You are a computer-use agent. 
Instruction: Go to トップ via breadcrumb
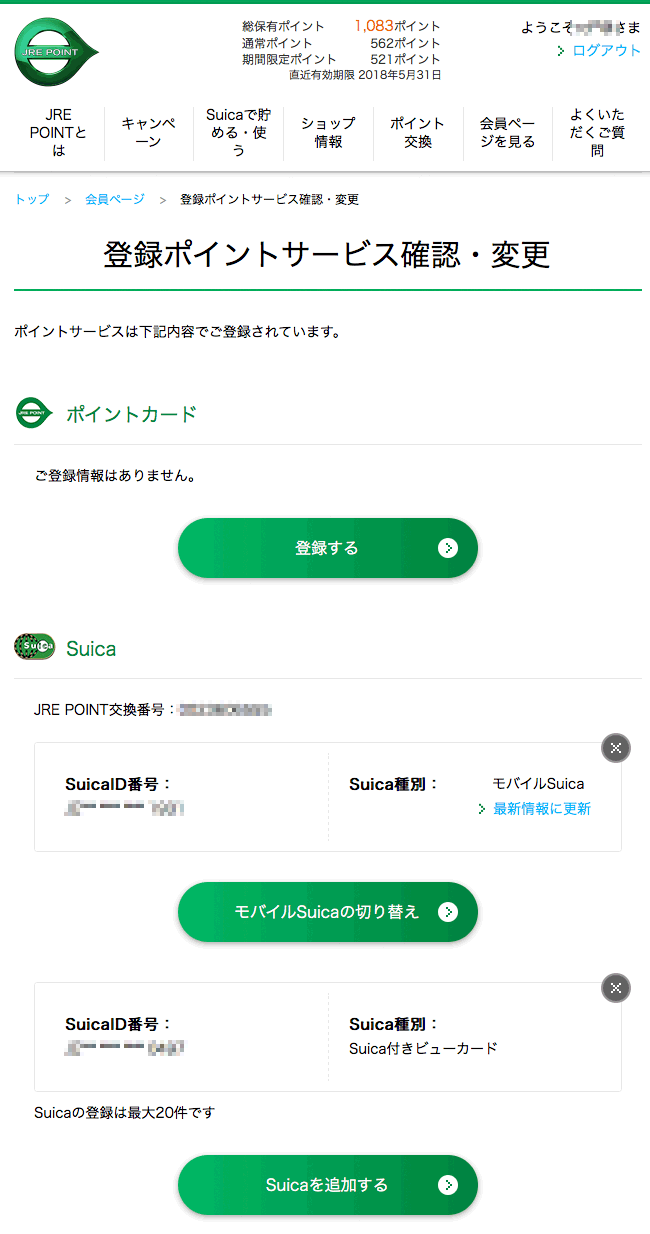click(31, 200)
